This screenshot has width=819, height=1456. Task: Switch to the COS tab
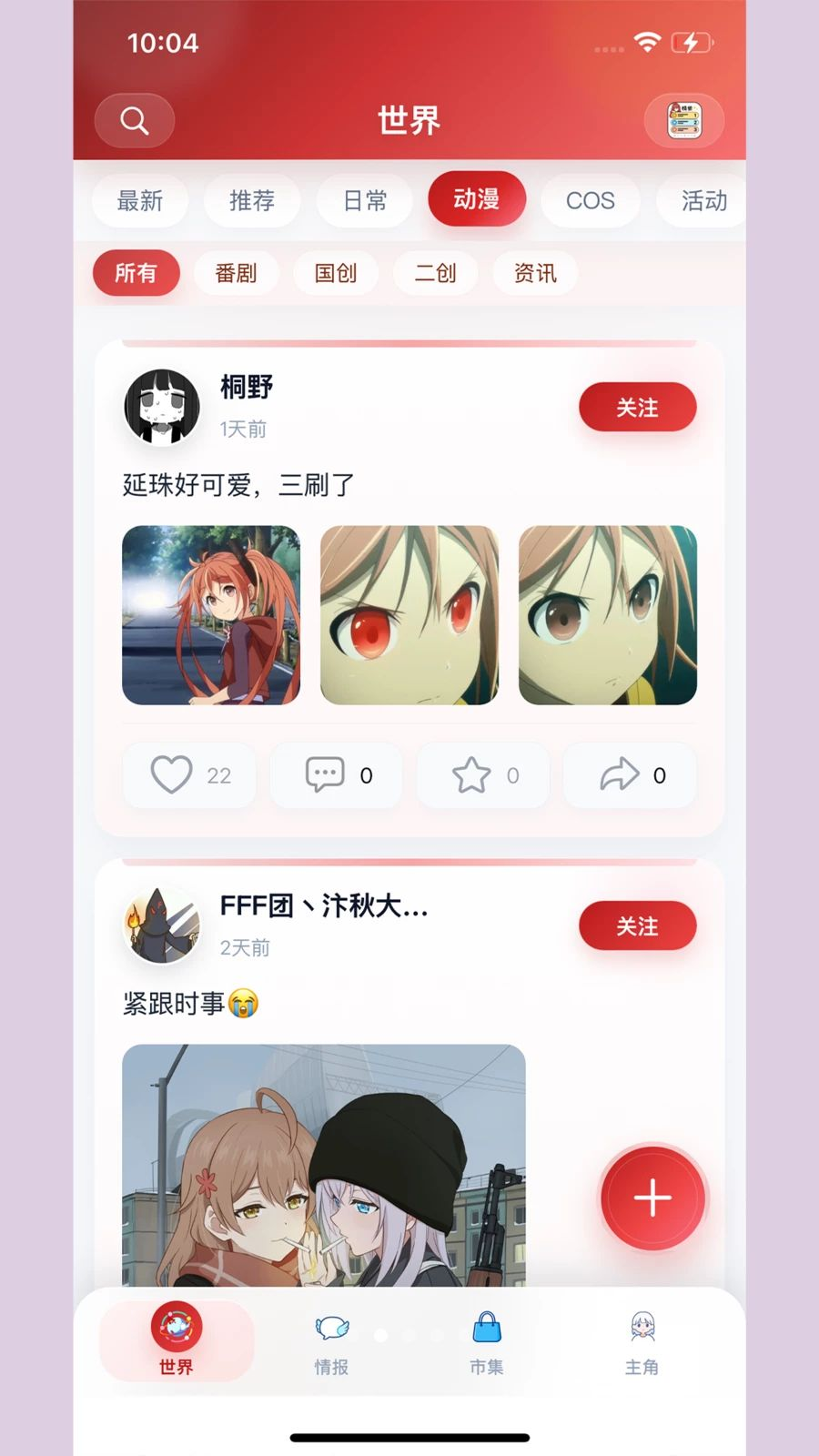click(590, 200)
